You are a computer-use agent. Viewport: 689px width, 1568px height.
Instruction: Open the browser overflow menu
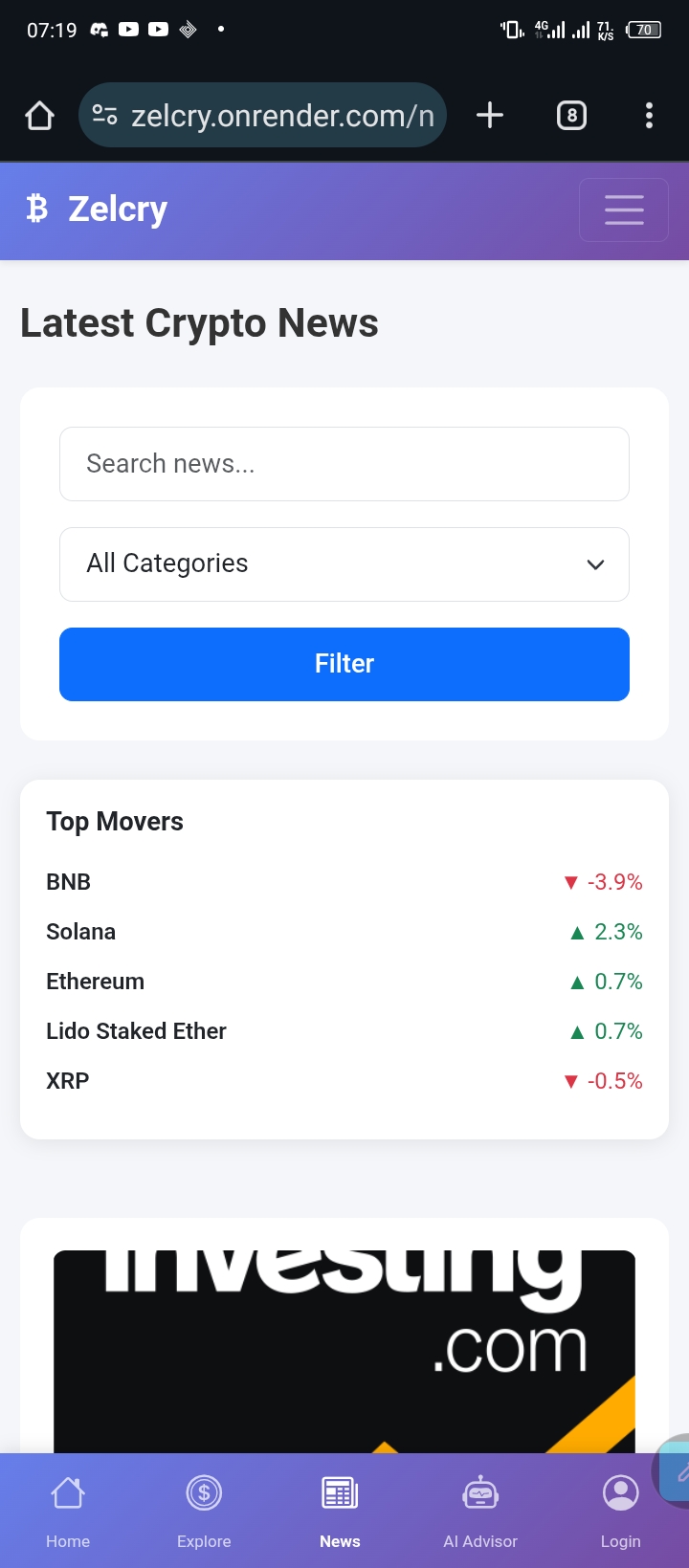[x=649, y=116]
